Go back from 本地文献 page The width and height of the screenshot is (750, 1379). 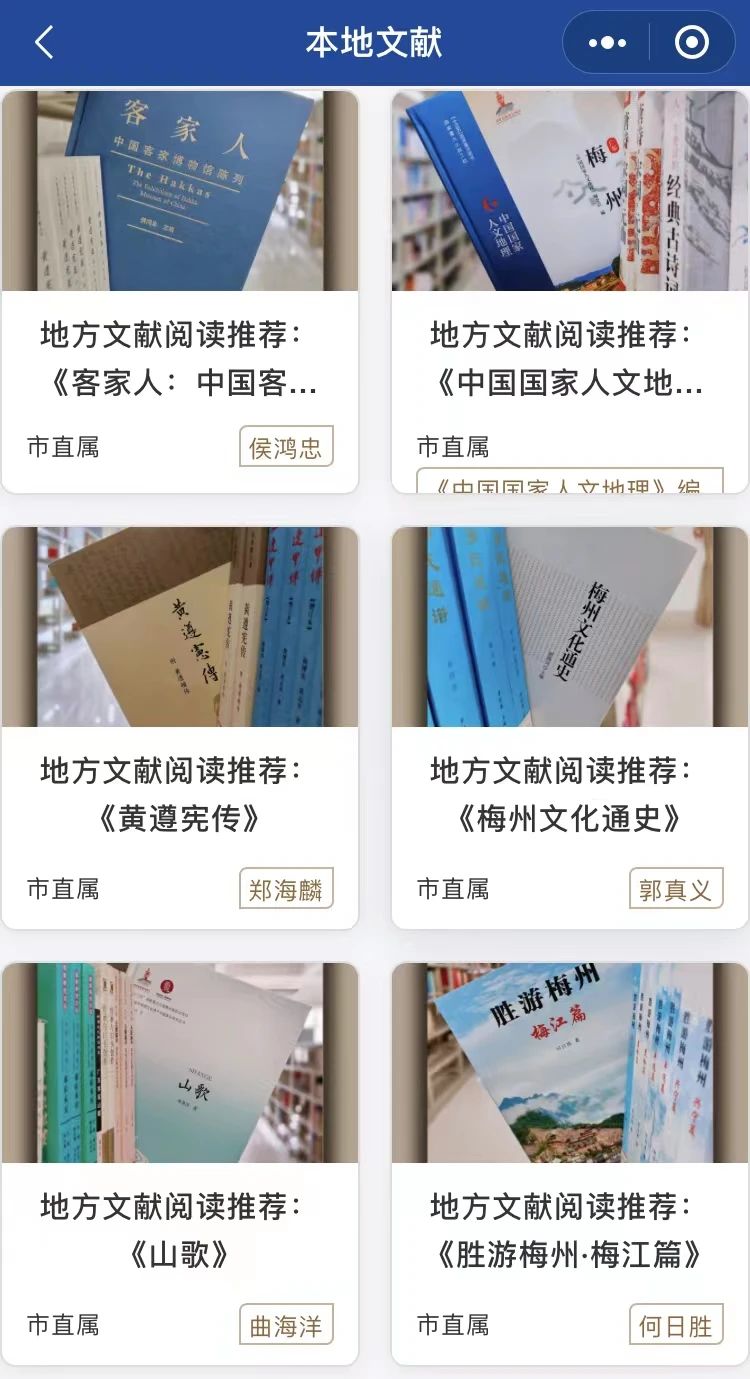pyautogui.click(x=44, y=43)
